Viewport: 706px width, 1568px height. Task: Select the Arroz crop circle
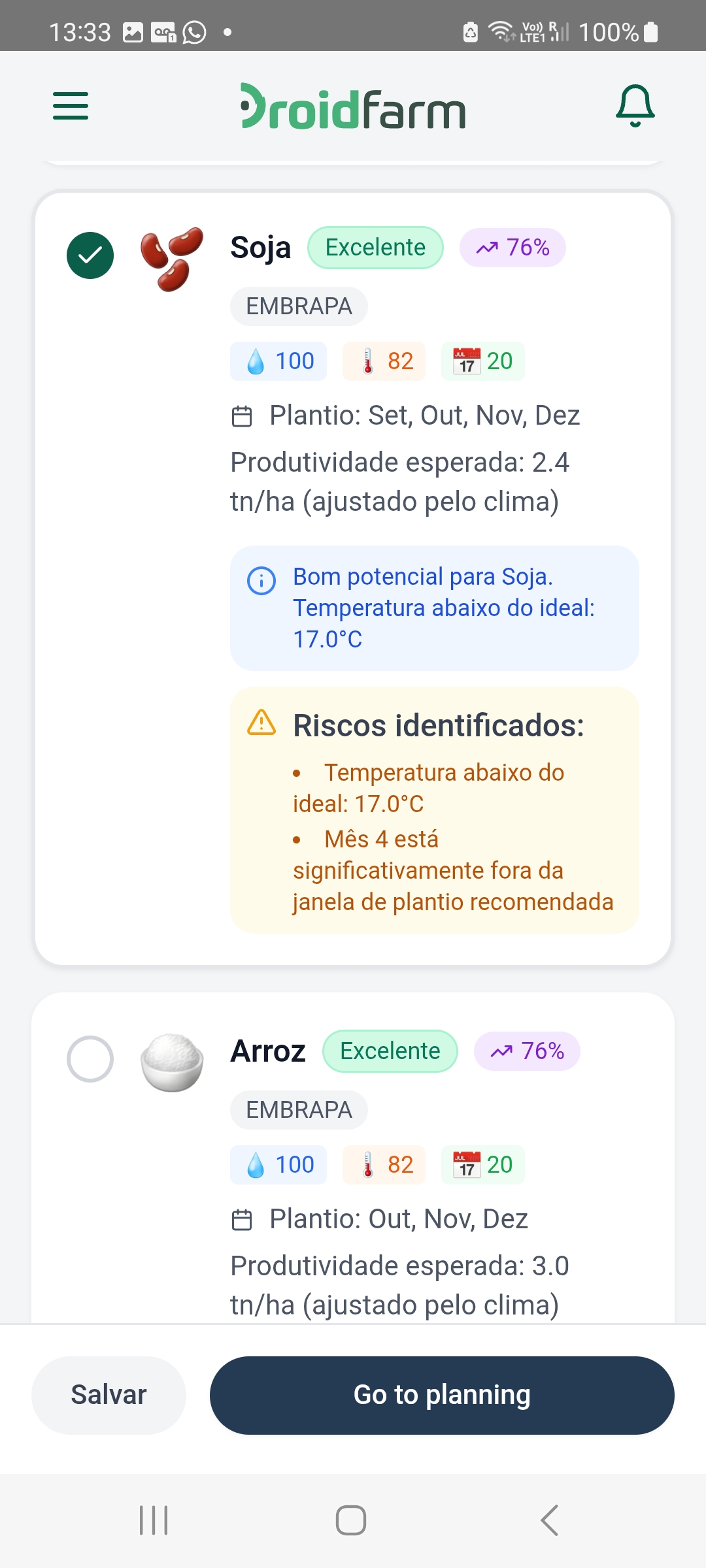coord(91,1058)
